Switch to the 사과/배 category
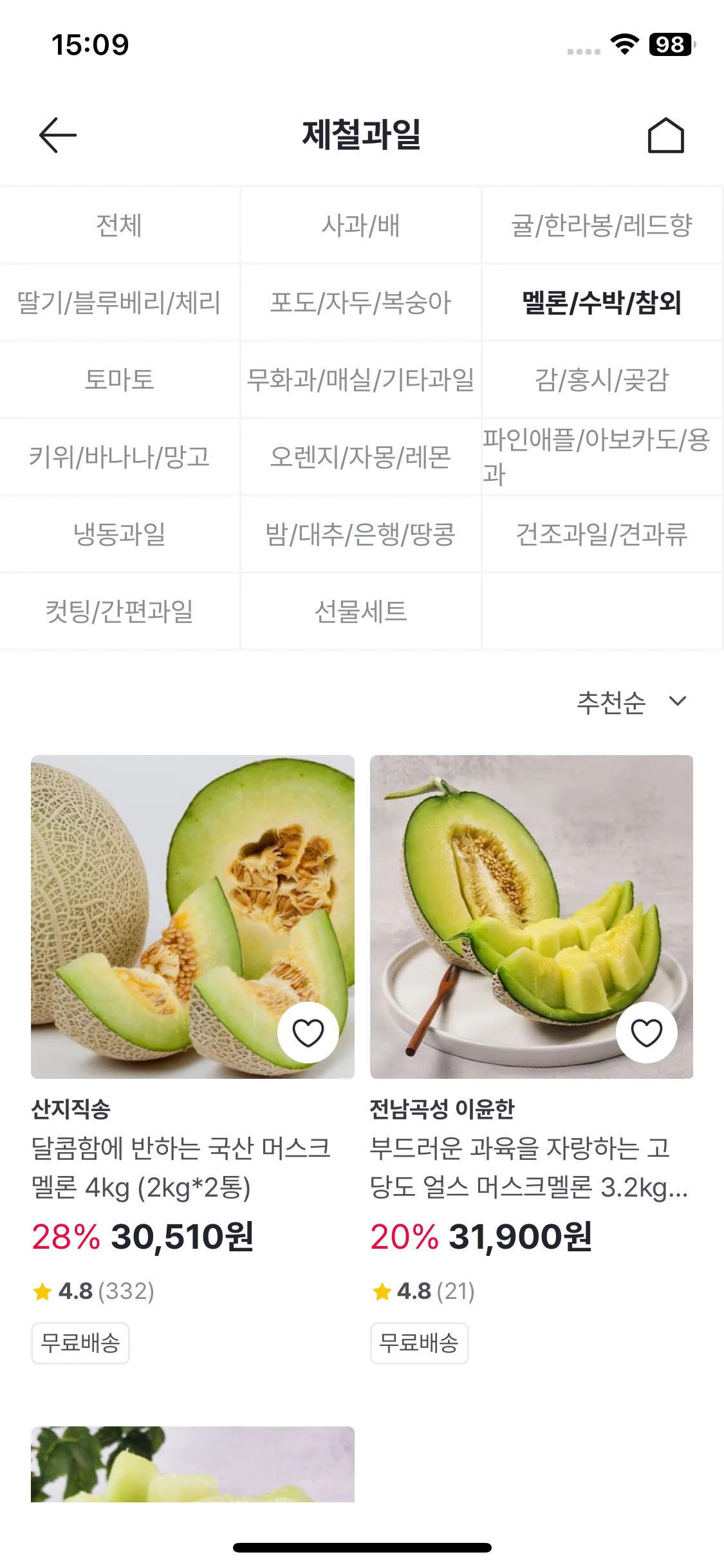The image size is (724, 1568). (362, 225)
